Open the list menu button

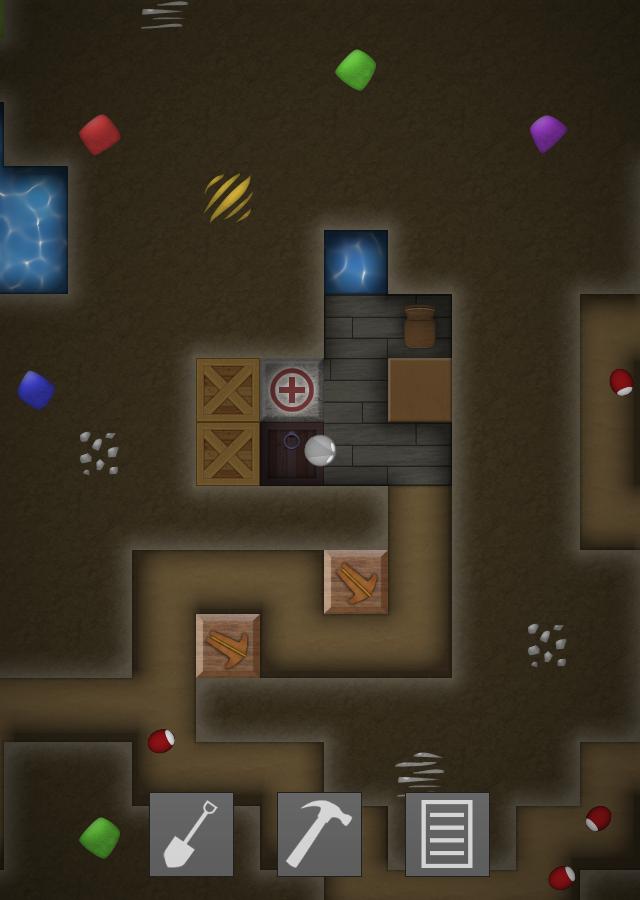click(x=447, y=834)
